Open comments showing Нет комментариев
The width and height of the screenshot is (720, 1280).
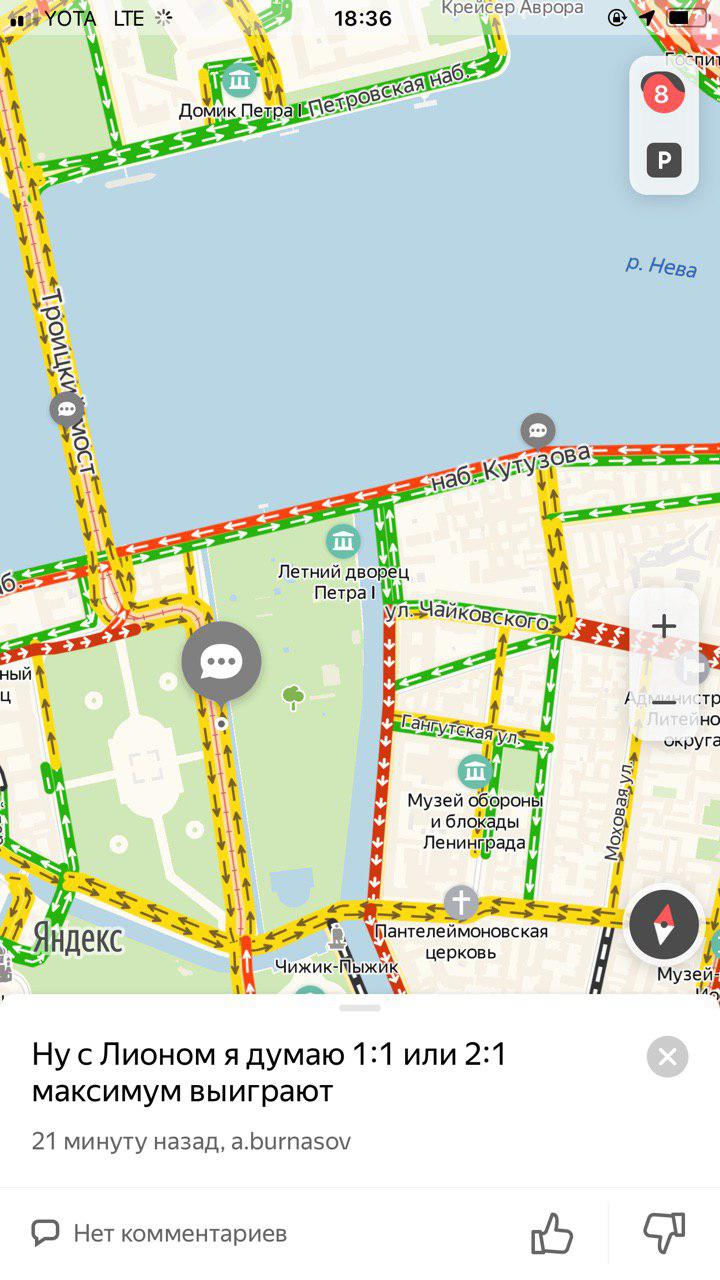coord(160,1233)
